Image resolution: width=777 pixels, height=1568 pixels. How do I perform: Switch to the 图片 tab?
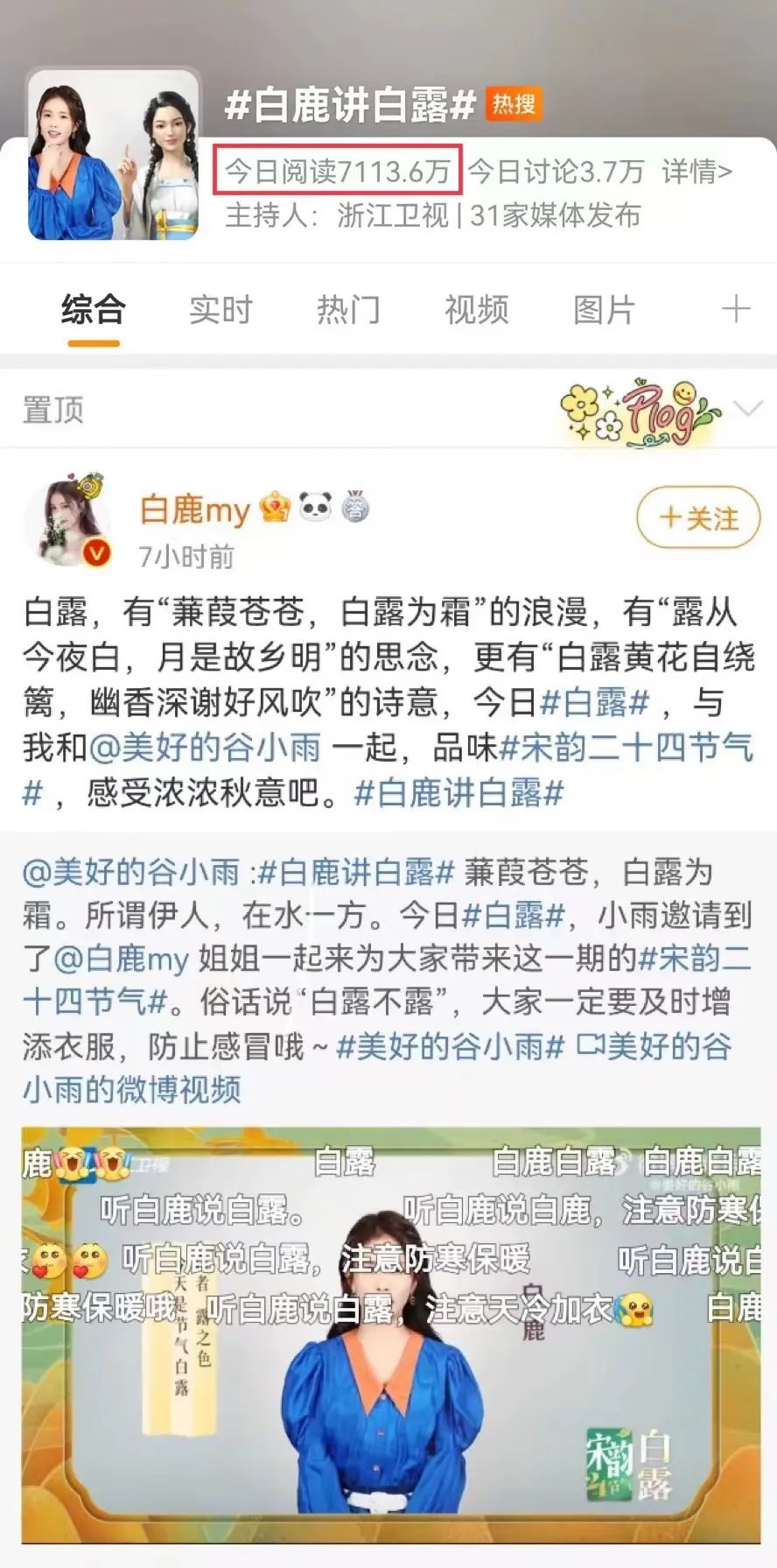604,310
